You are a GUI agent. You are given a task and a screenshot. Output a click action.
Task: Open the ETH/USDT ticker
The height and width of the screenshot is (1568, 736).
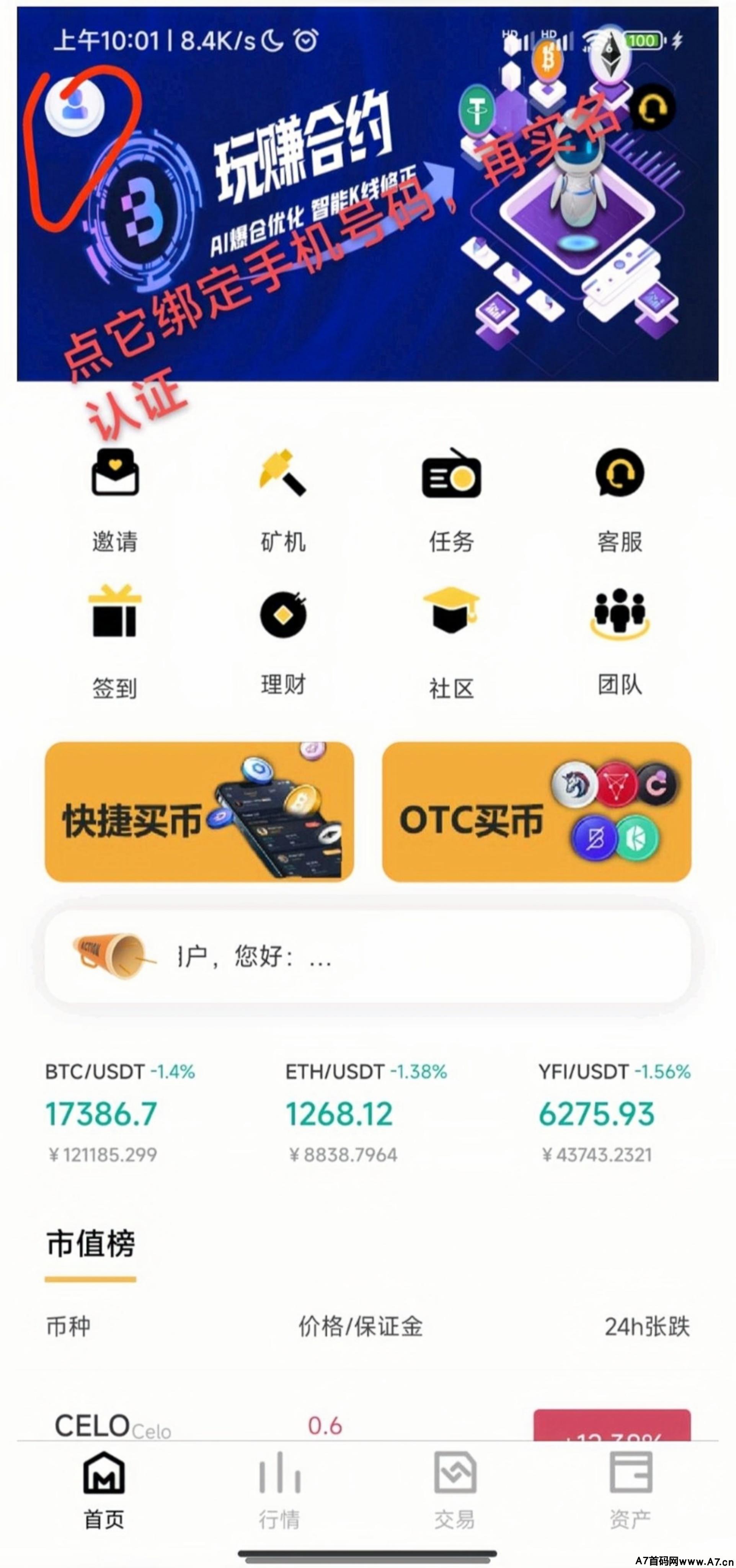365,1113
